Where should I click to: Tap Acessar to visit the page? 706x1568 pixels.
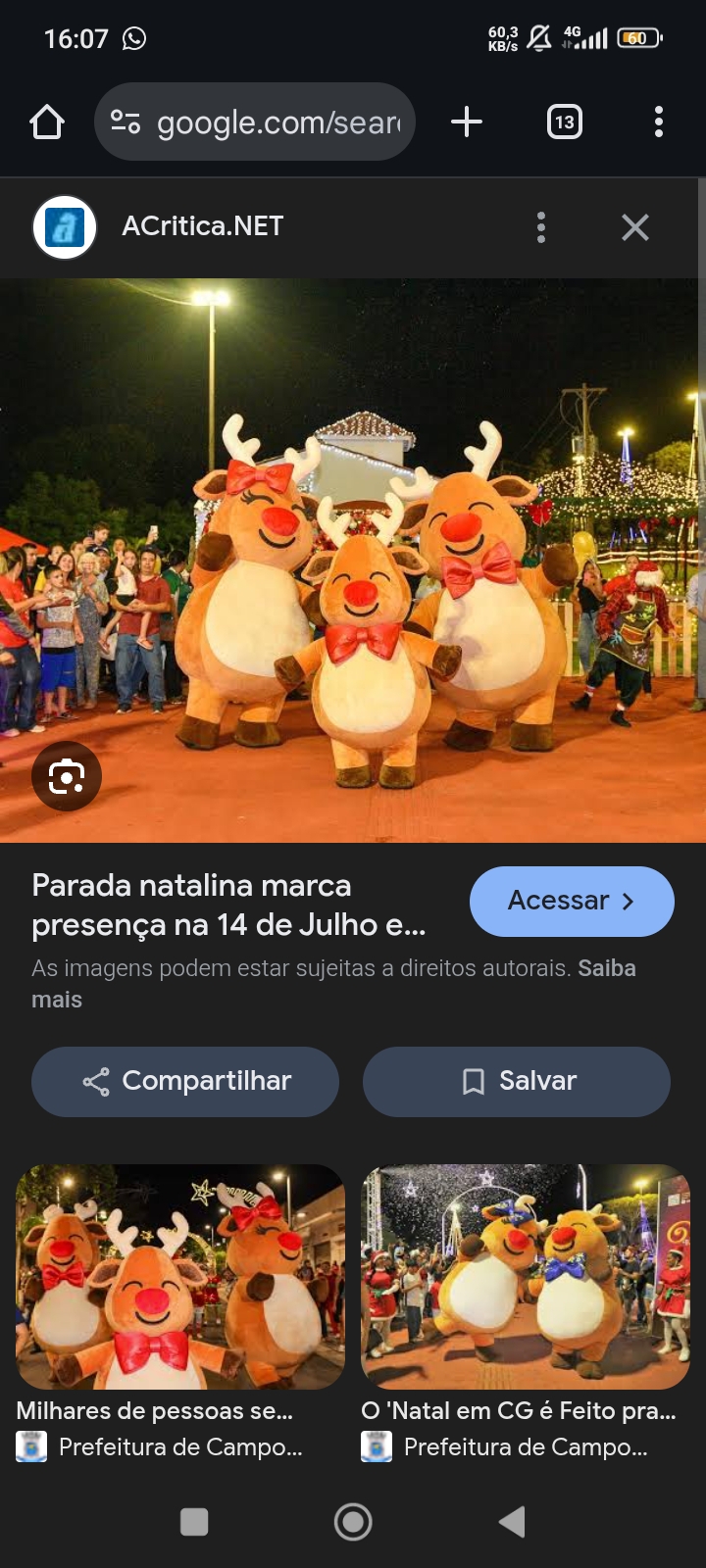tap(572, 901)
